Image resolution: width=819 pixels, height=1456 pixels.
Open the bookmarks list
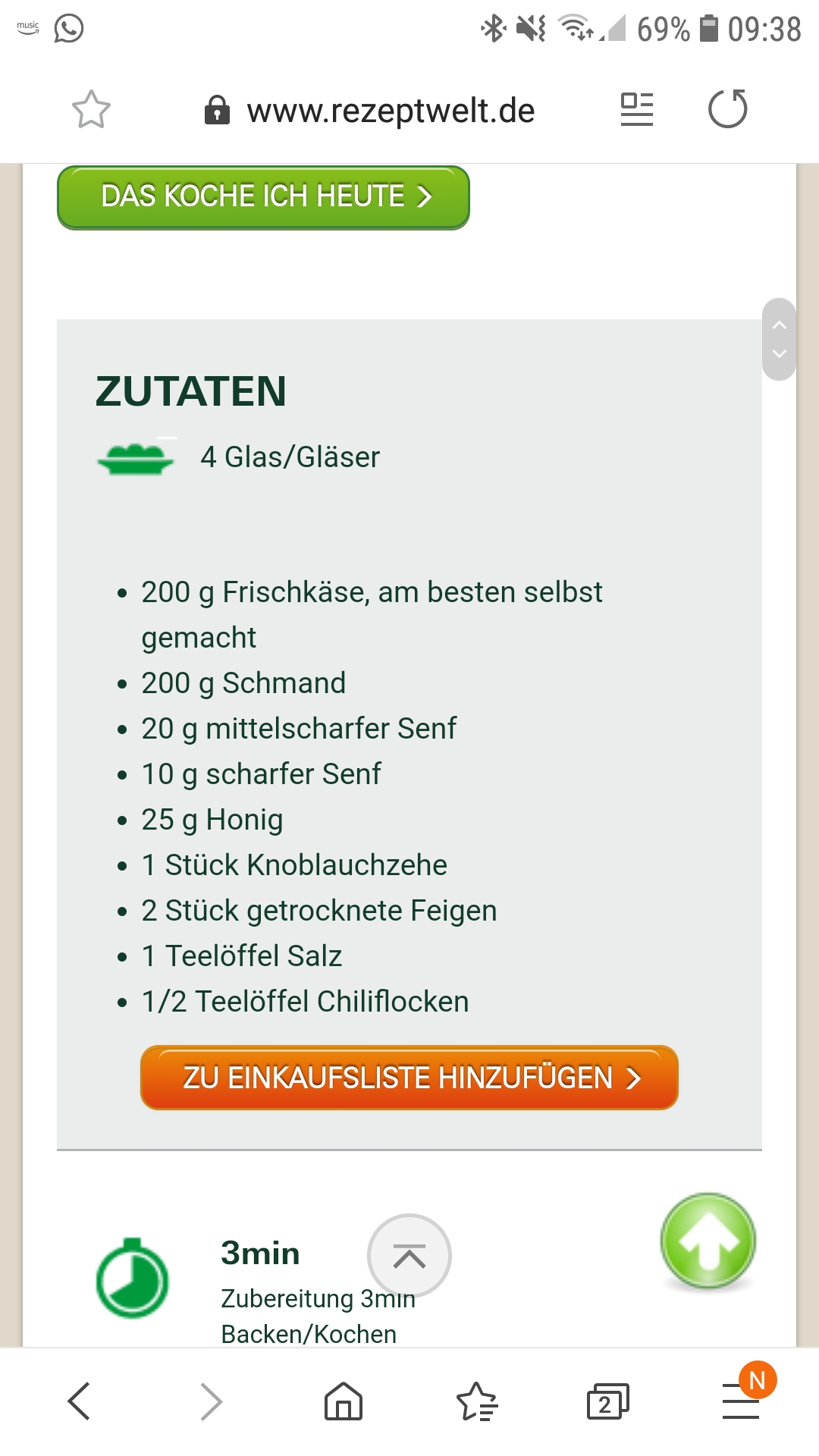[476, 1401]
